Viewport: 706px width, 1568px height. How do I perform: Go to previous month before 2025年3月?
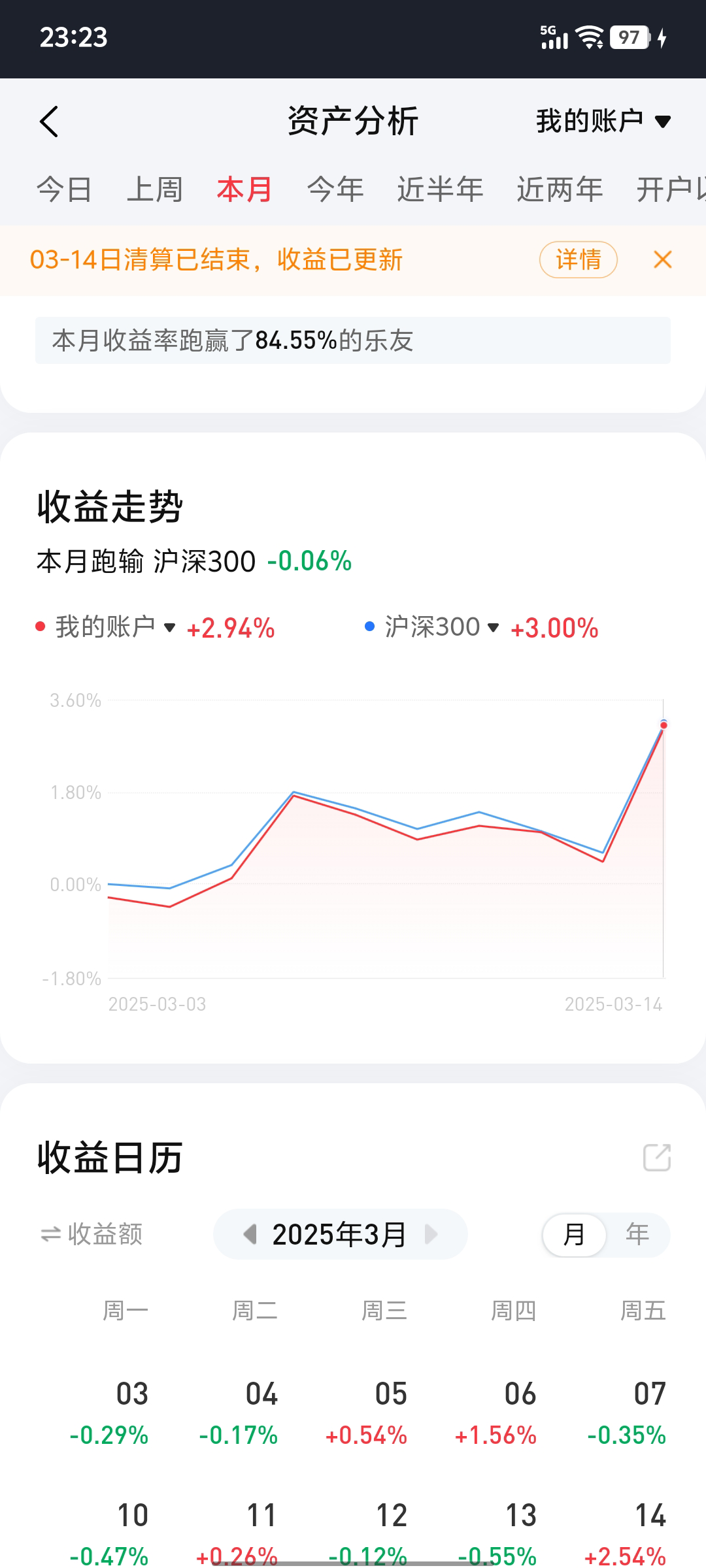tap(249, 1234)
